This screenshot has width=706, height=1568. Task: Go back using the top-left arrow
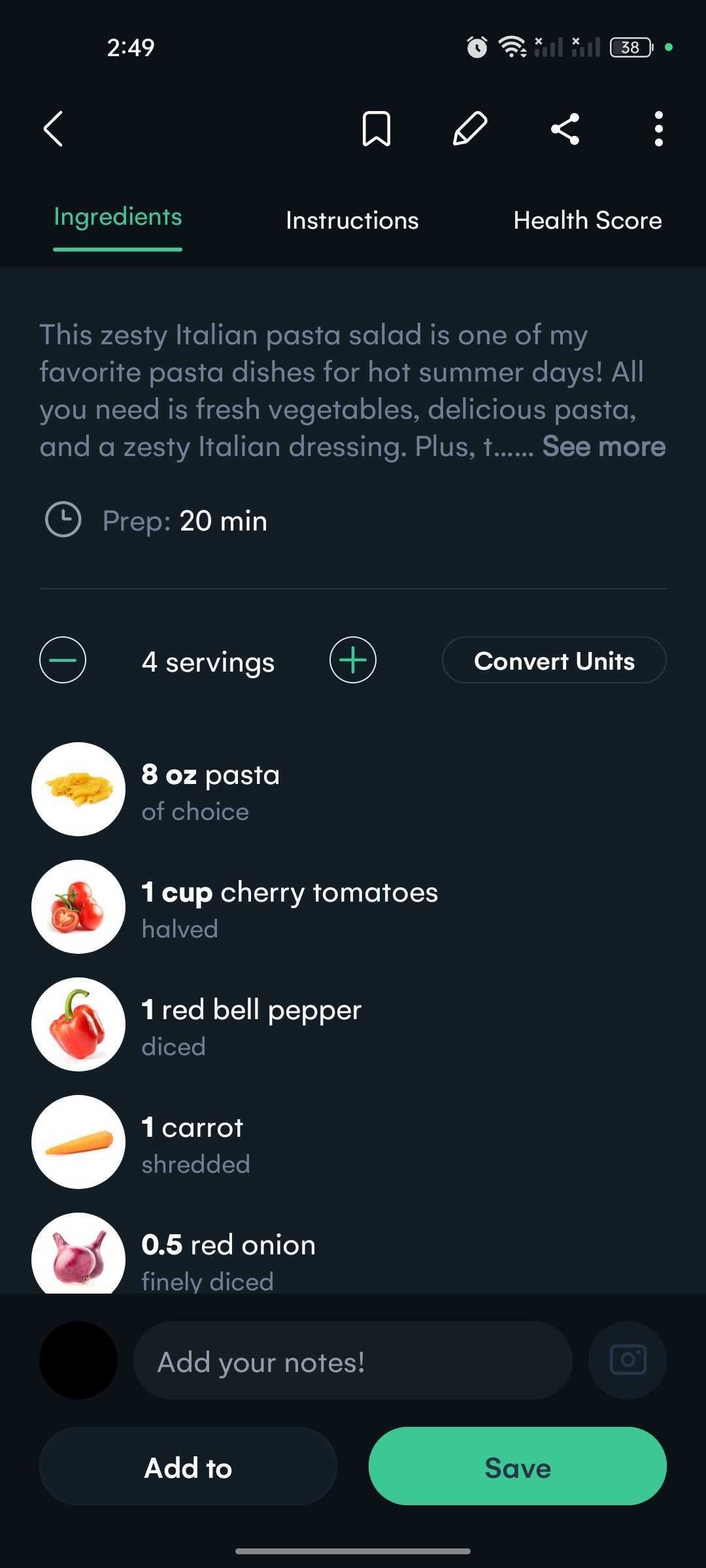(54, 129)
